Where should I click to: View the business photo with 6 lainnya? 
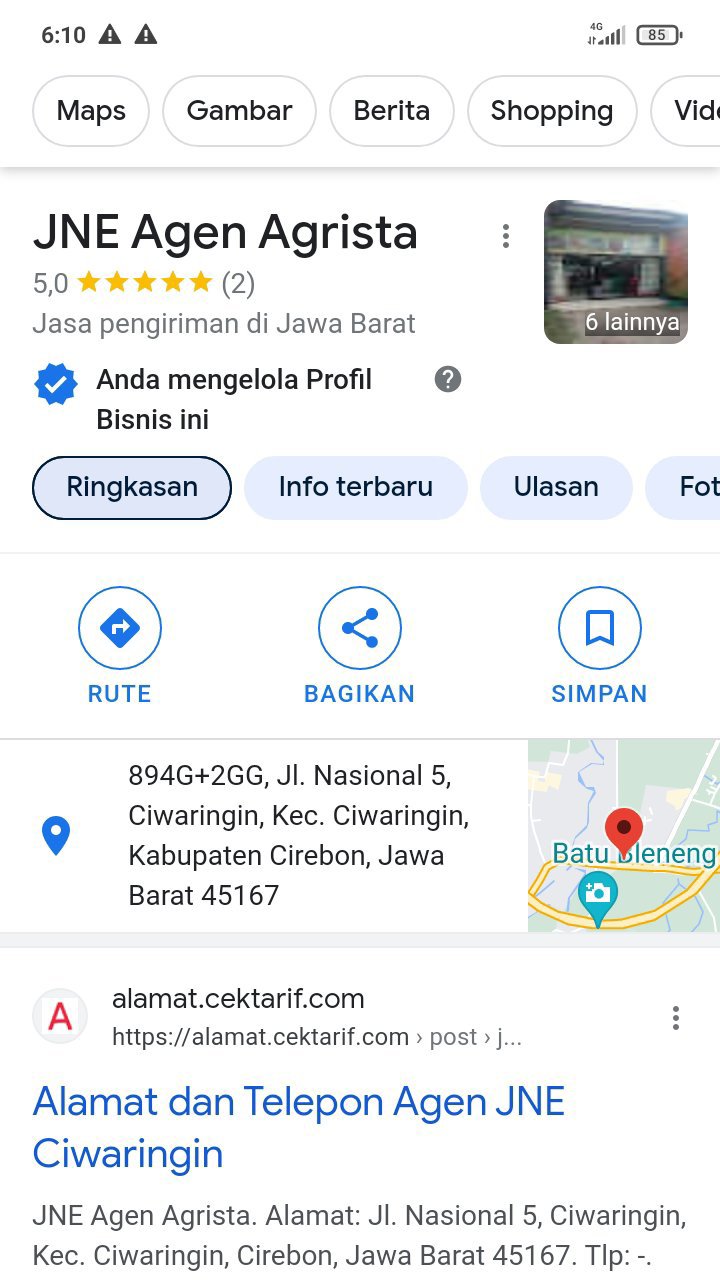[x=616, y=272]
